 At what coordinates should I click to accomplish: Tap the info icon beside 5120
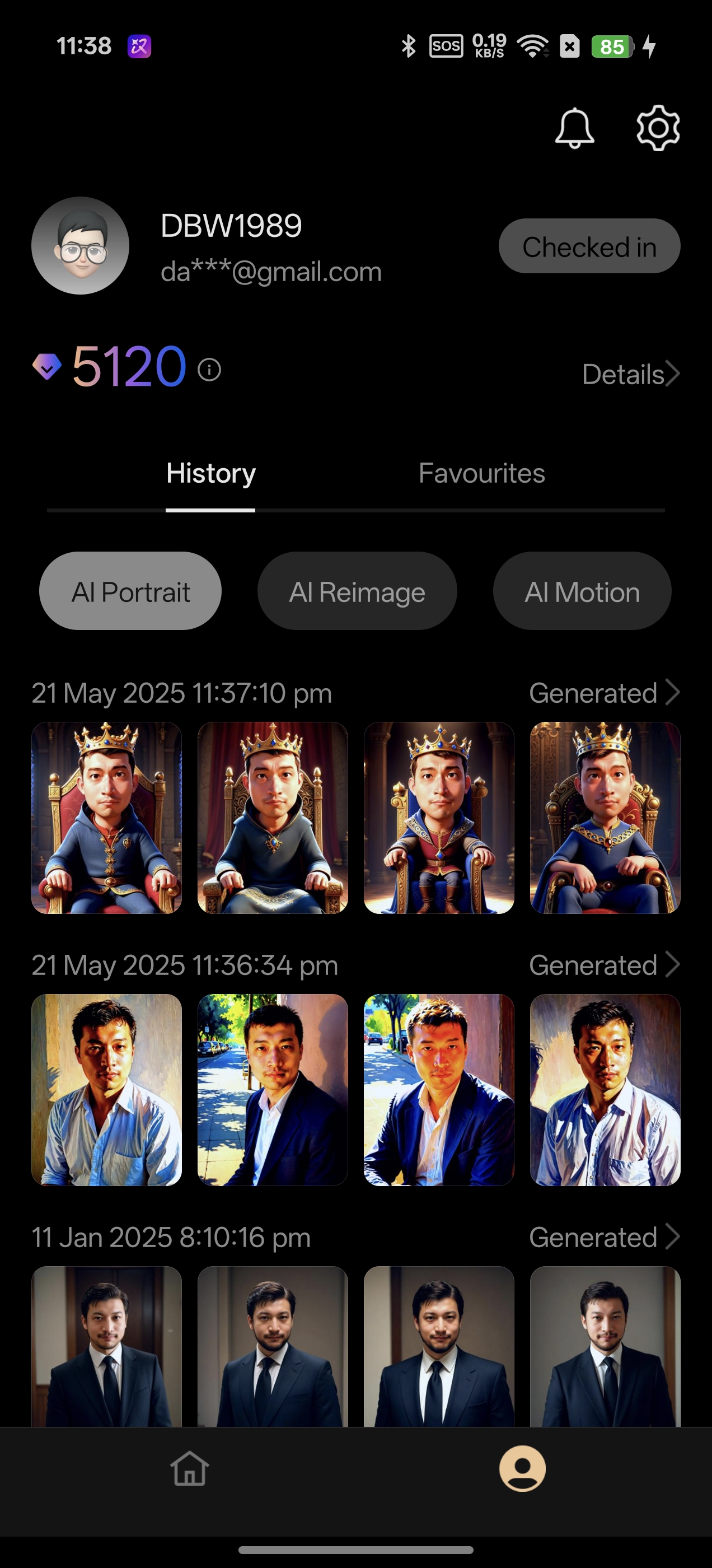(x=209, y=370)
